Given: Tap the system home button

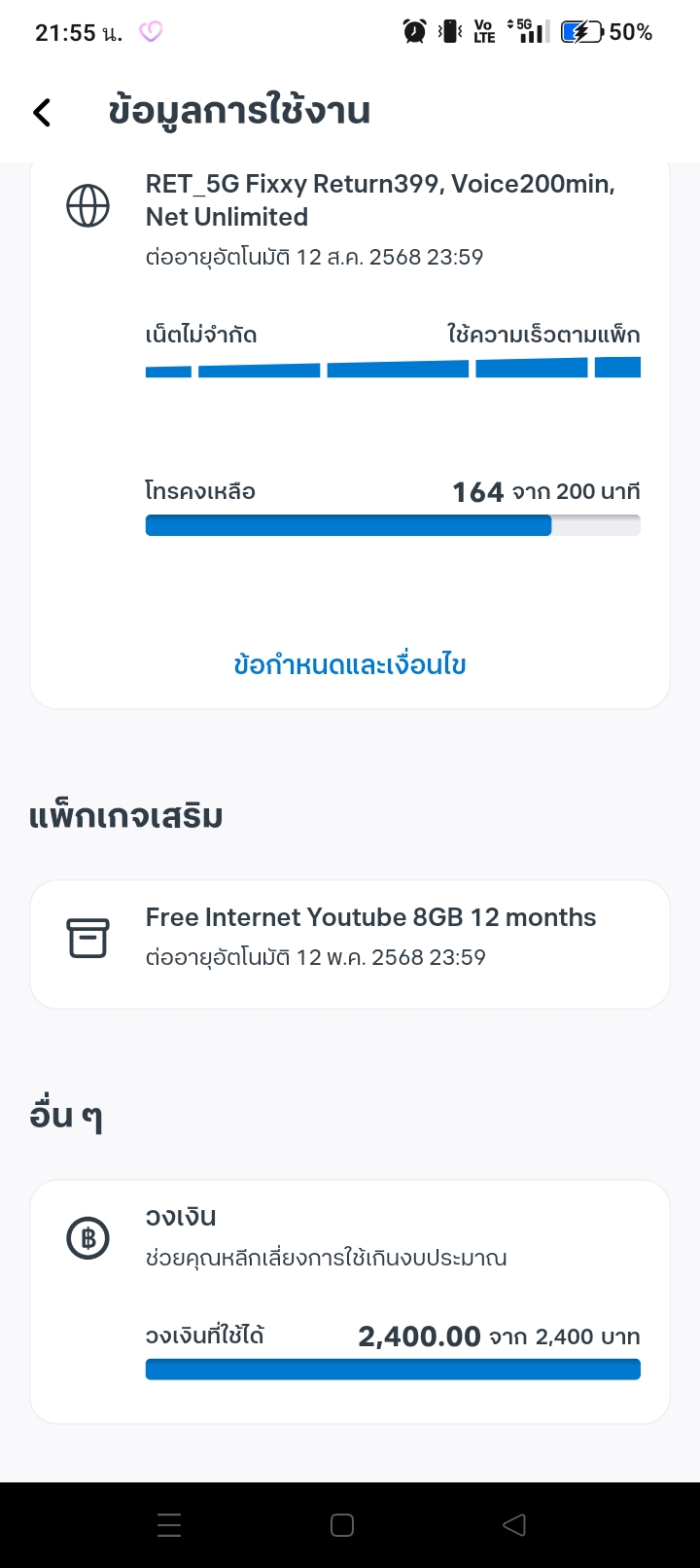Looking at the screenshot, I should click(342, 1525).
